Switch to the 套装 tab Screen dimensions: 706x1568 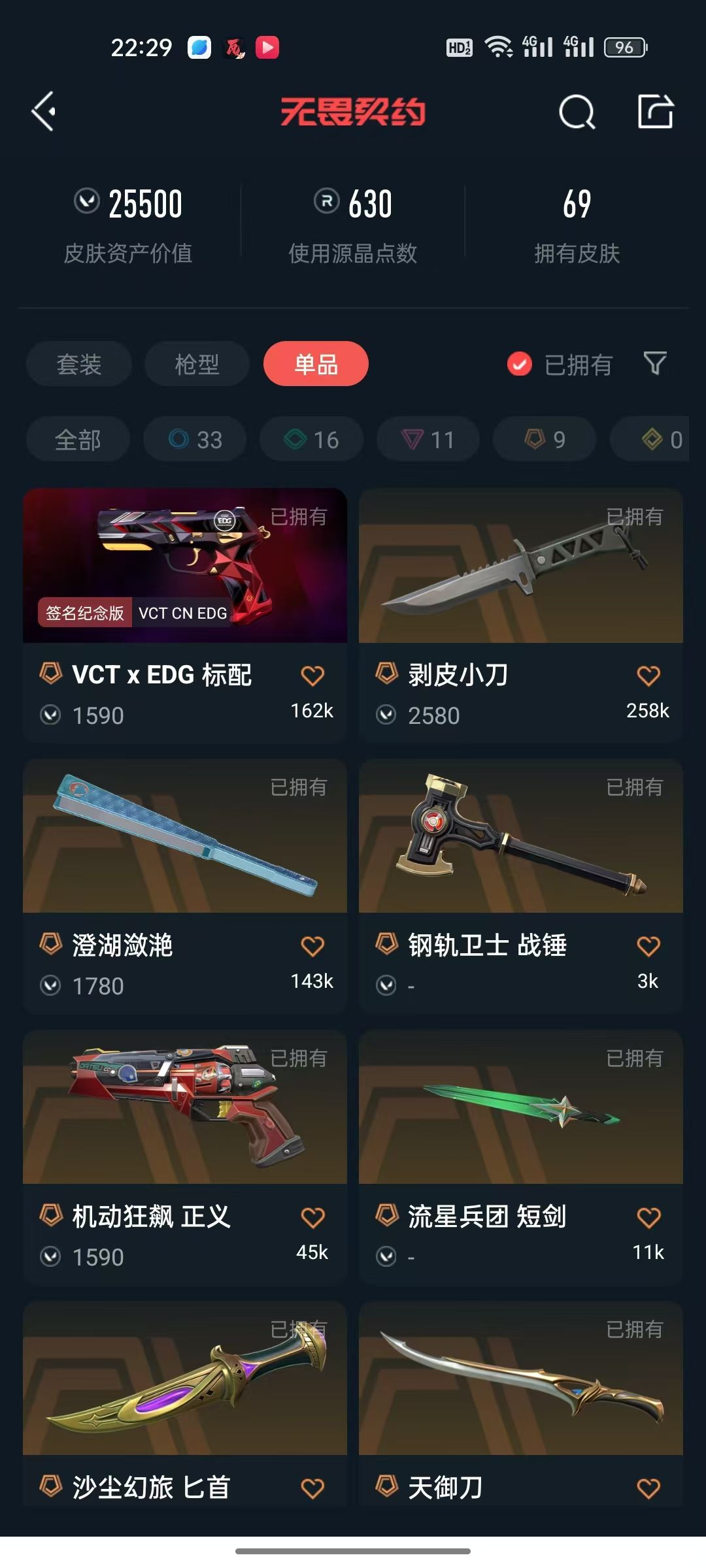point(79,364)
